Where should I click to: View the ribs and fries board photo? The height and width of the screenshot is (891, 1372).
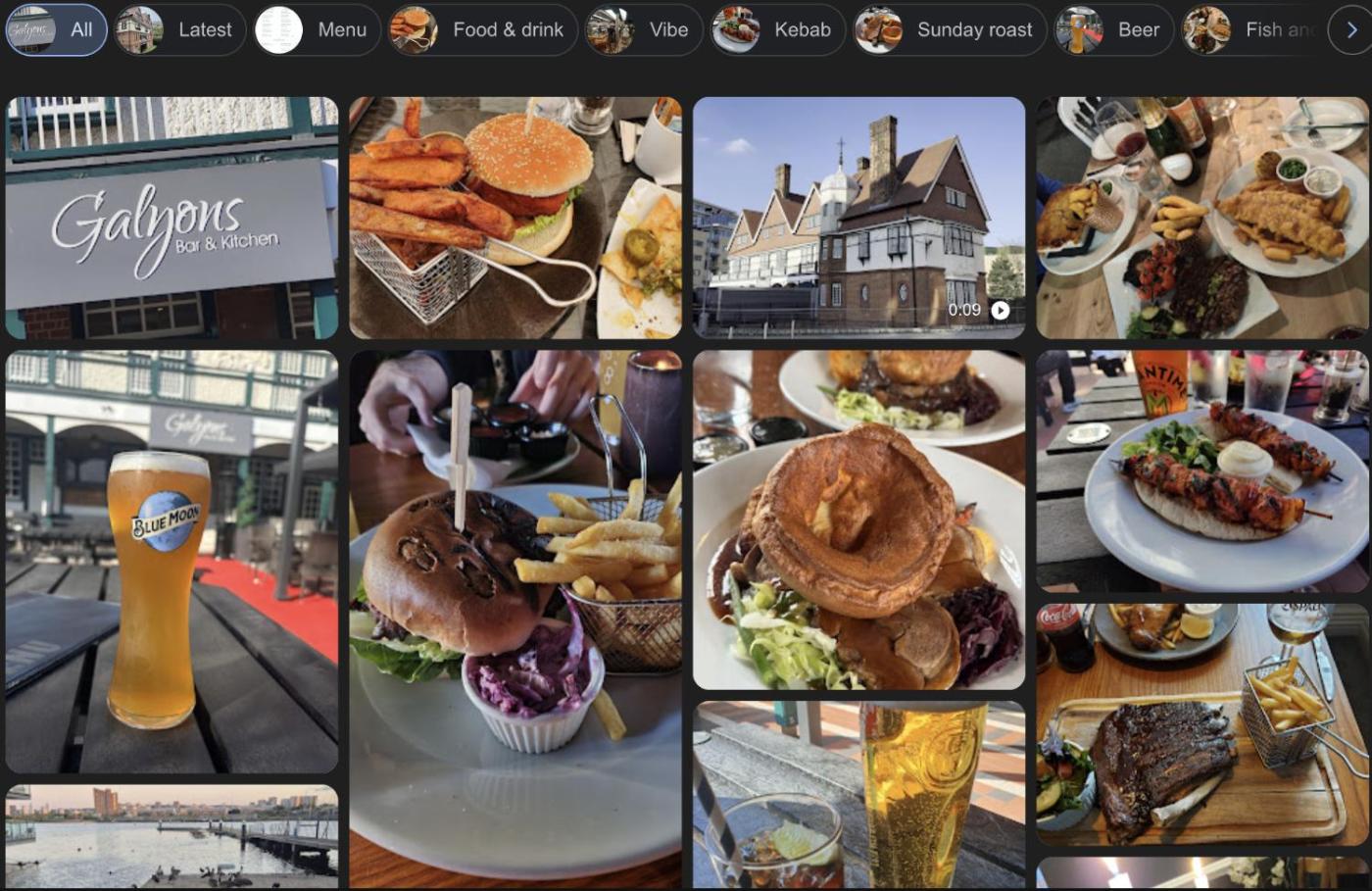1202,724
